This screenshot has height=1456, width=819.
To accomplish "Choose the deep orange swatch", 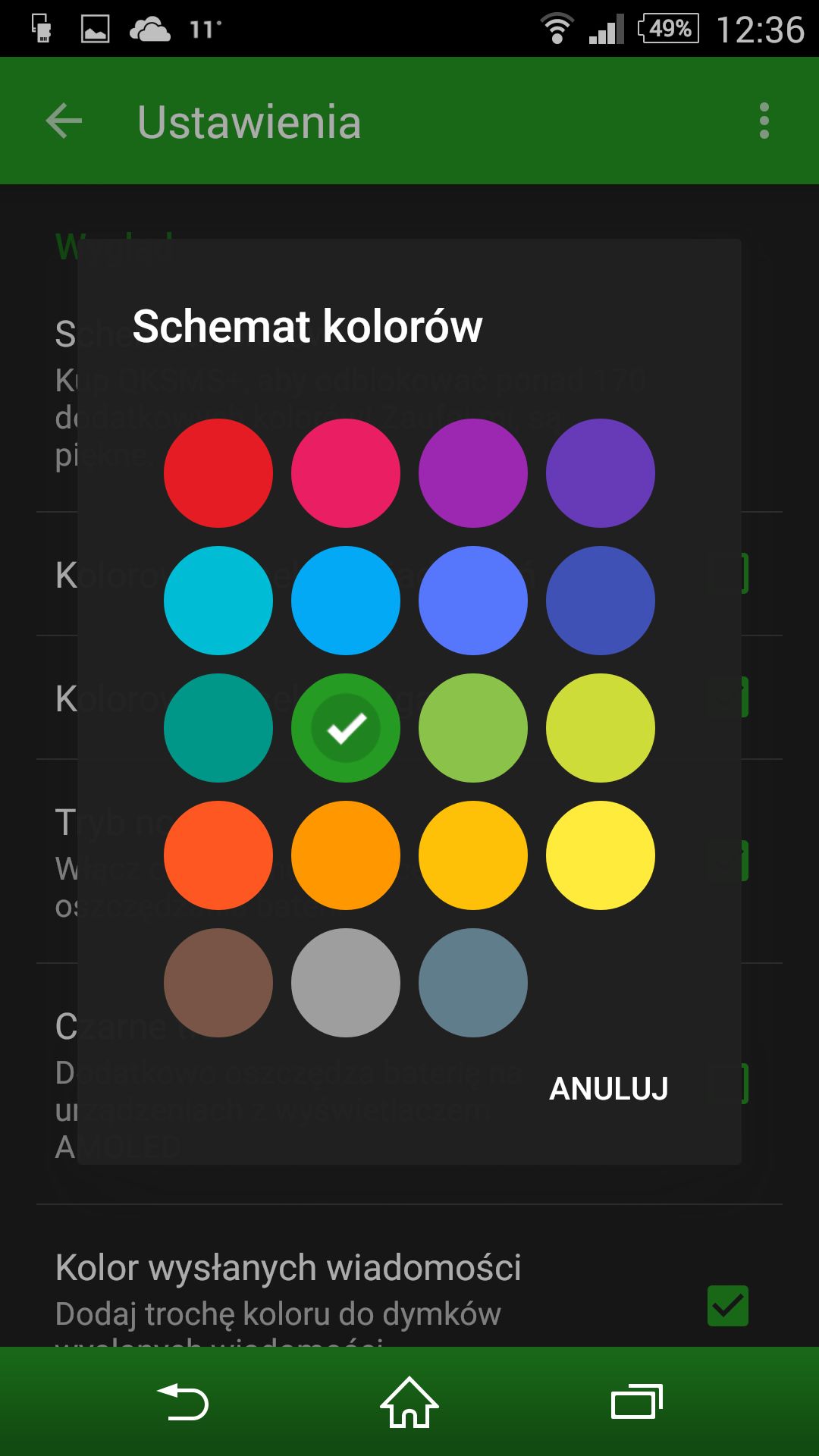I will [218, 855].
